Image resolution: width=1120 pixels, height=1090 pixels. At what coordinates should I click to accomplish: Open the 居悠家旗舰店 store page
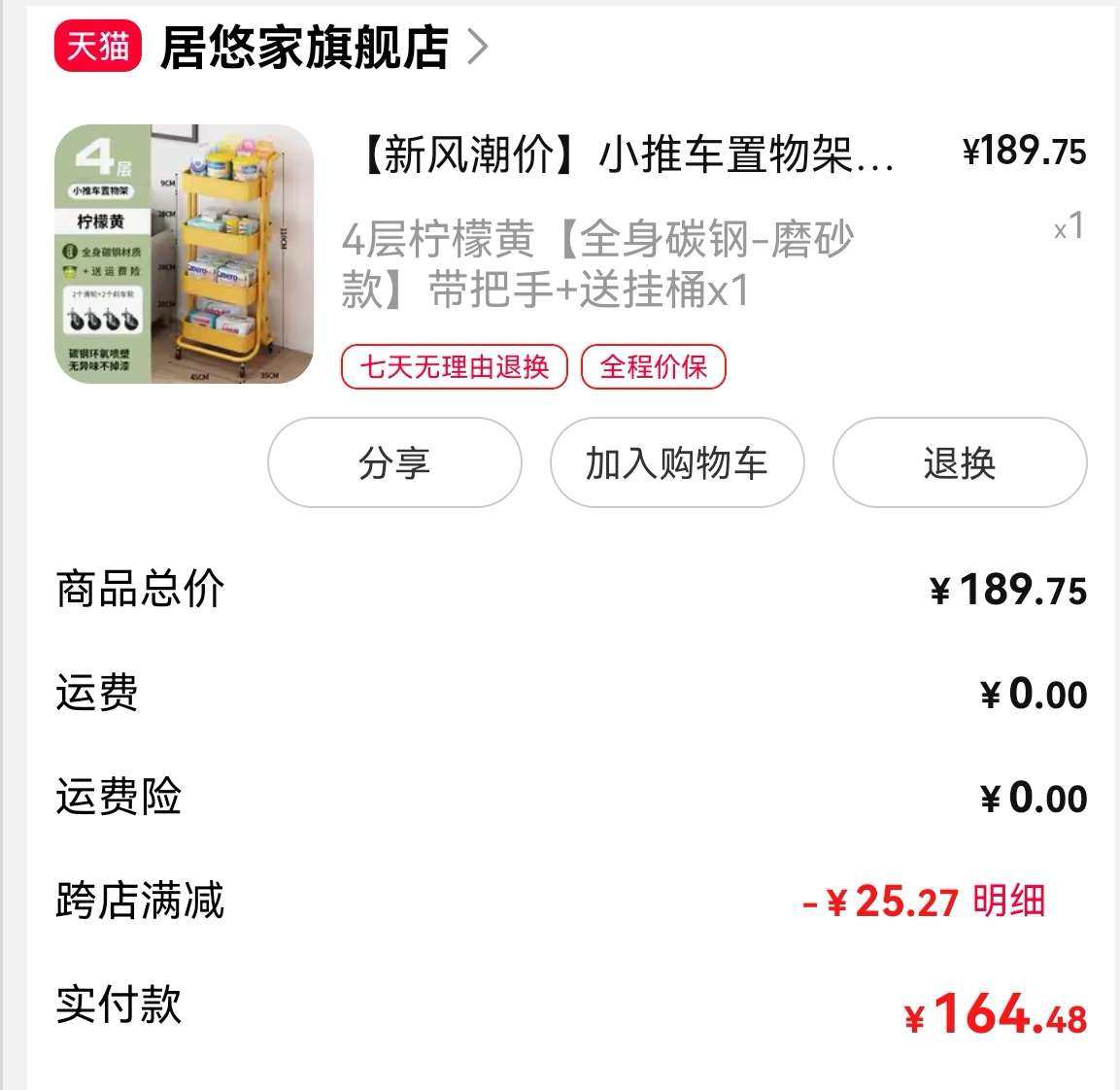tap(303, 47)
